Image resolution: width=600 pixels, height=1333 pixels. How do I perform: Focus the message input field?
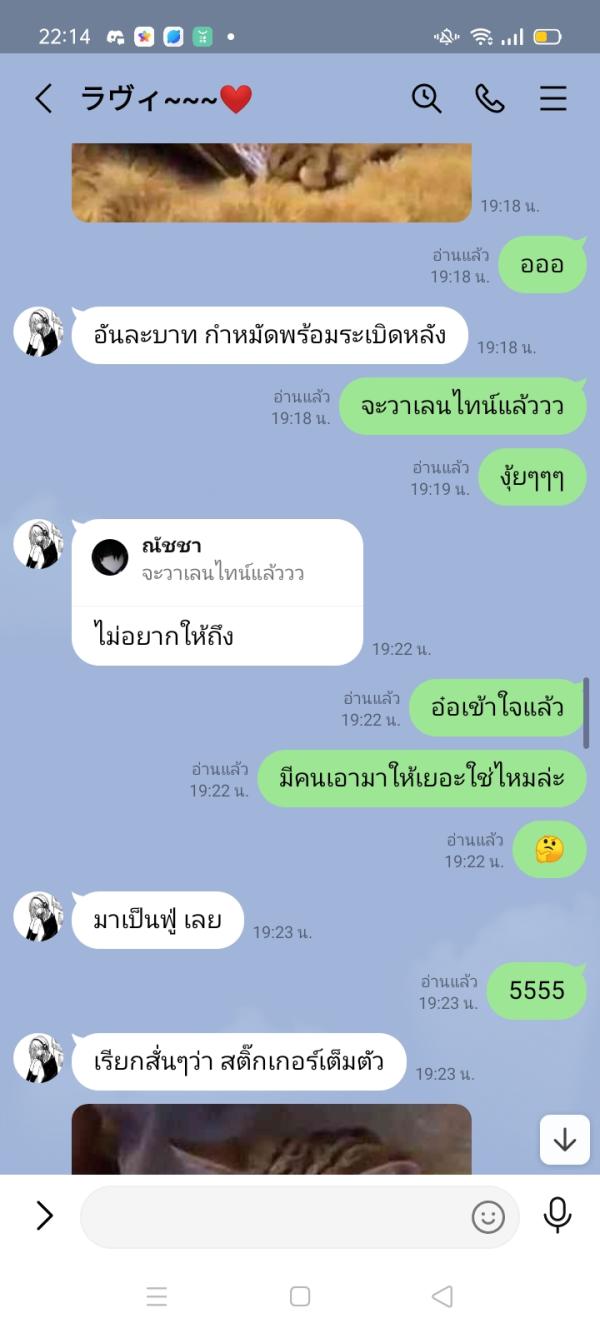pos(270,1216)
